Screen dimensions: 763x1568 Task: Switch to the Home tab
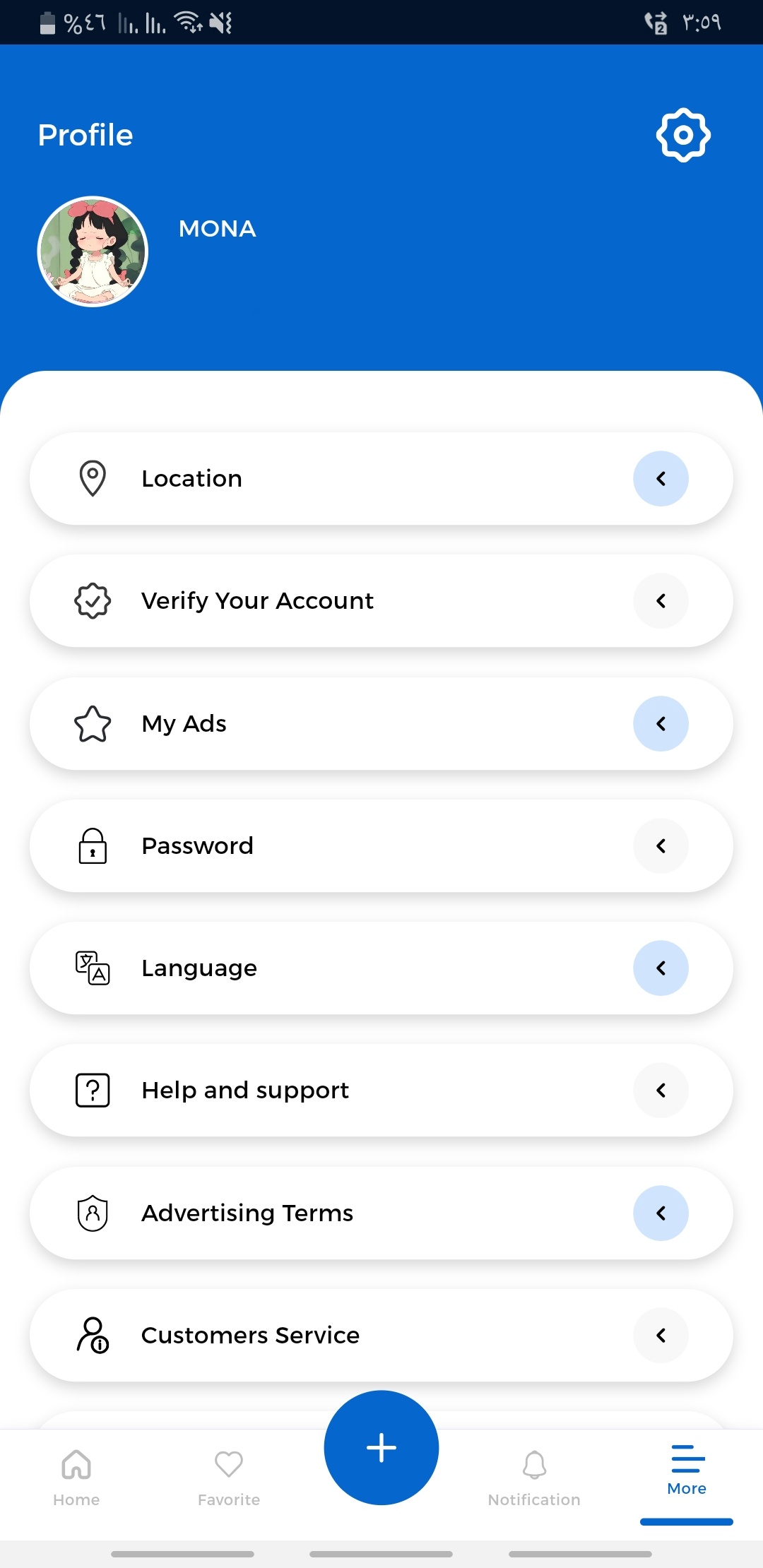point(76,1476)
